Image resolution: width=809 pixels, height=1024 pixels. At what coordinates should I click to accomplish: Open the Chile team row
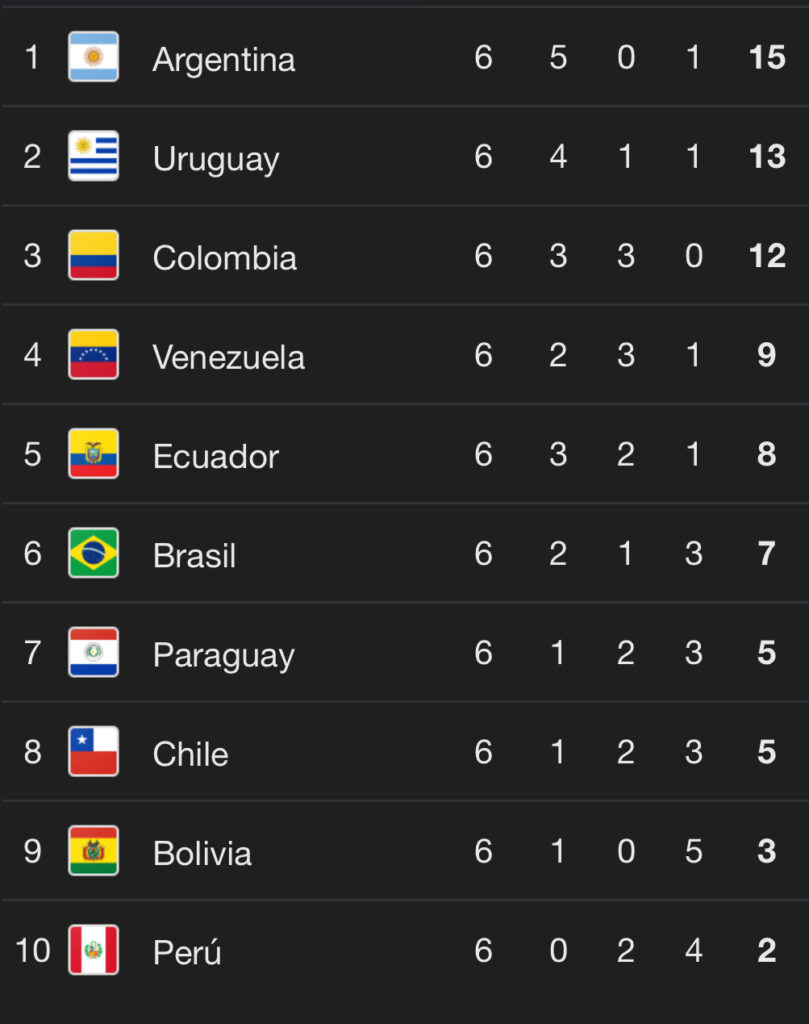pyautogui.click(x=190, y=753)
